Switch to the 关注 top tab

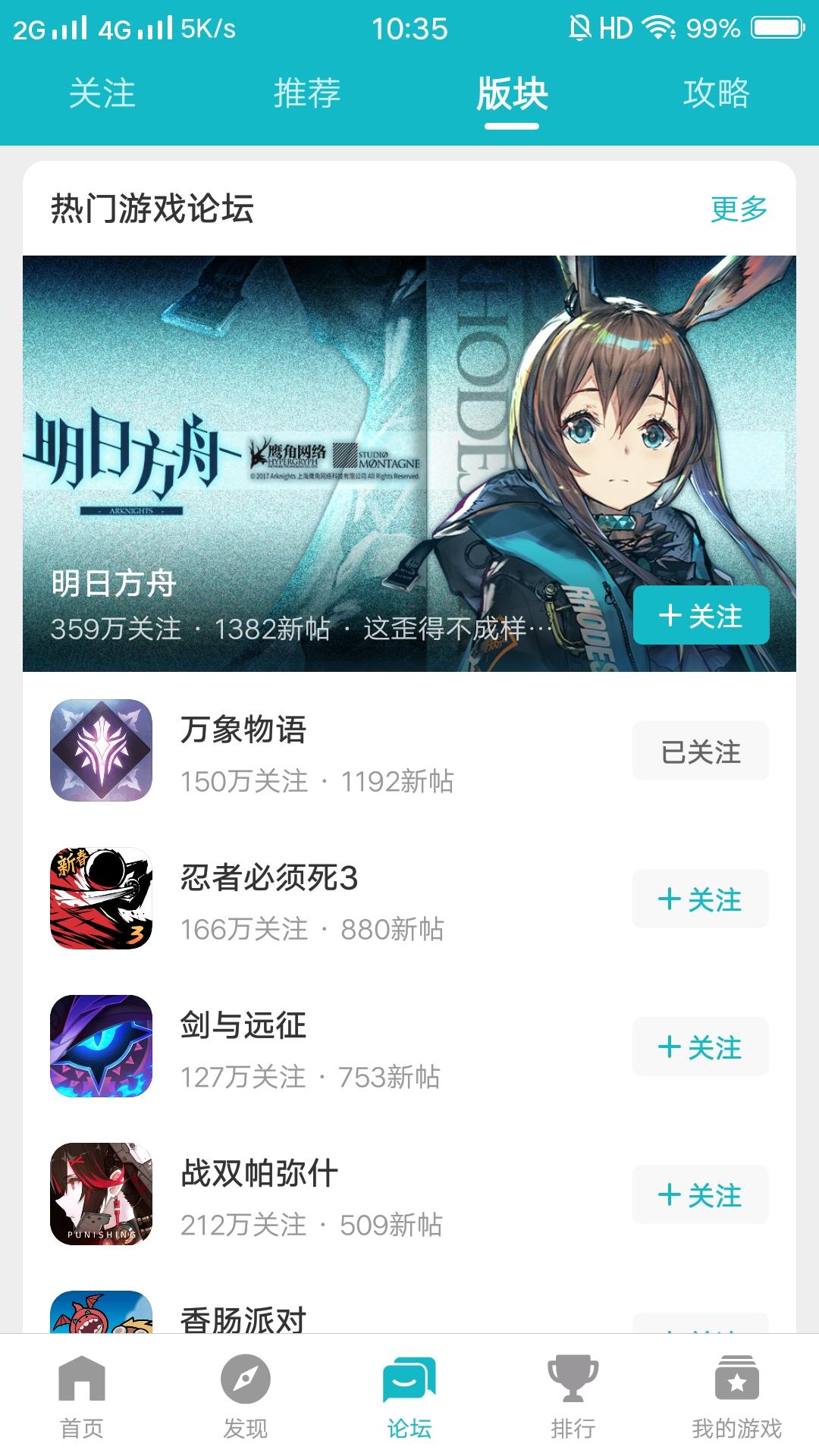tap(102, 94)
